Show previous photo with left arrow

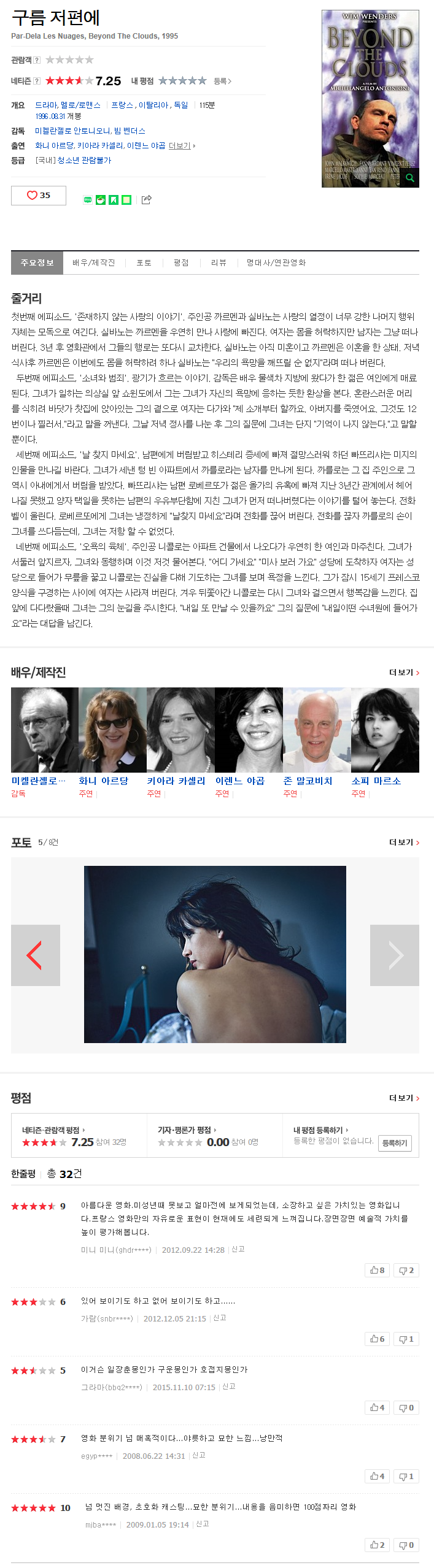point(36,955)
